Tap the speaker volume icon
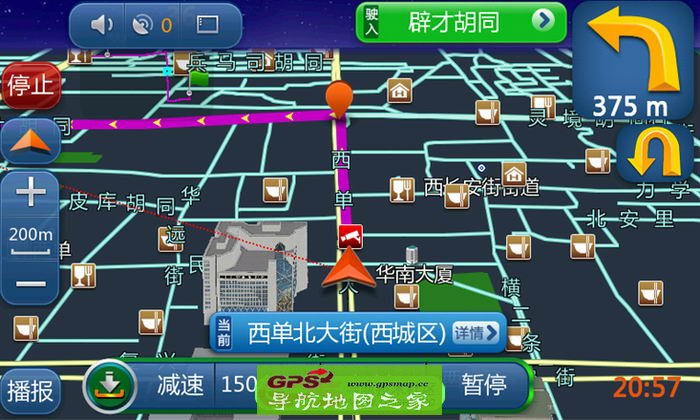The width and height of the screenshot is (700, 420). pos(101,24)
